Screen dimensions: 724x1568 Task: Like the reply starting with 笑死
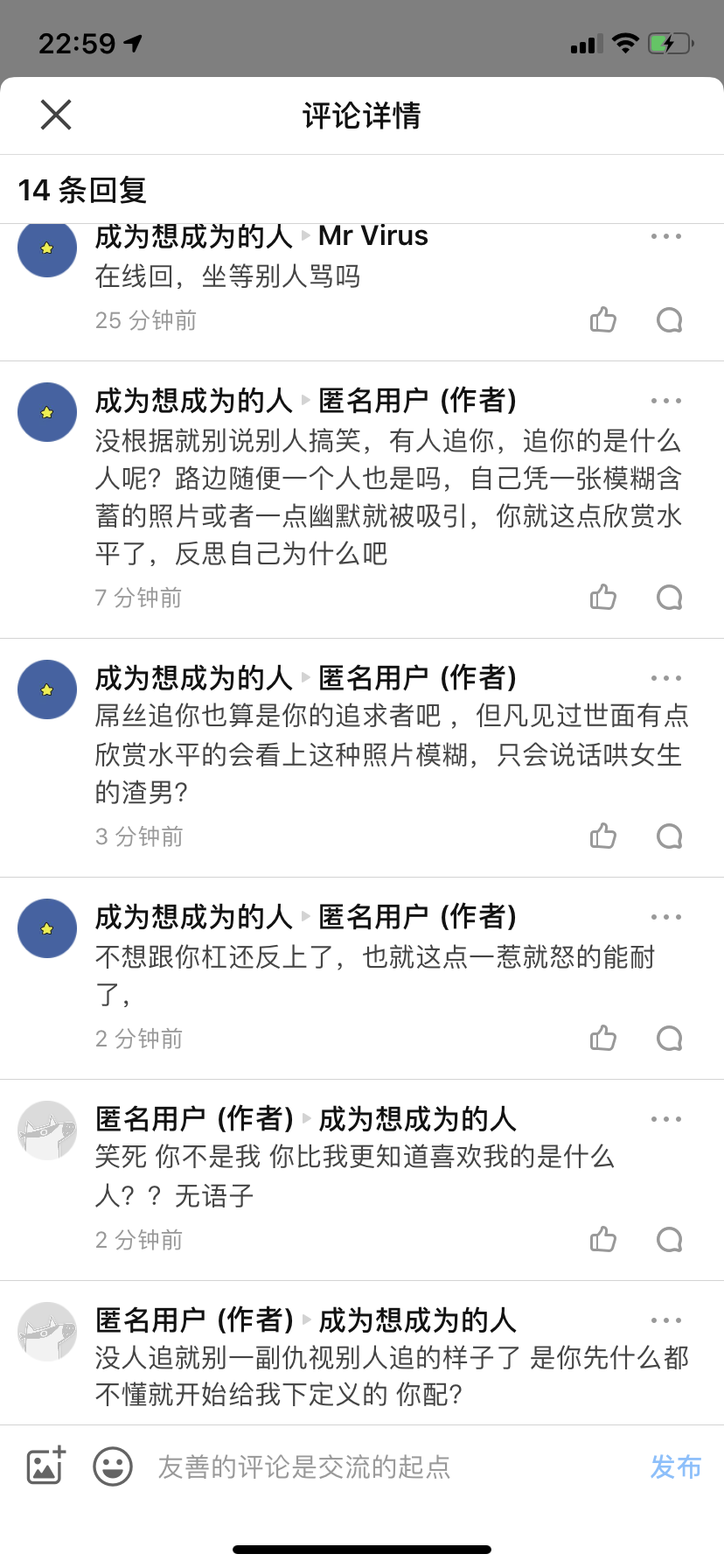click(603, 1240)
